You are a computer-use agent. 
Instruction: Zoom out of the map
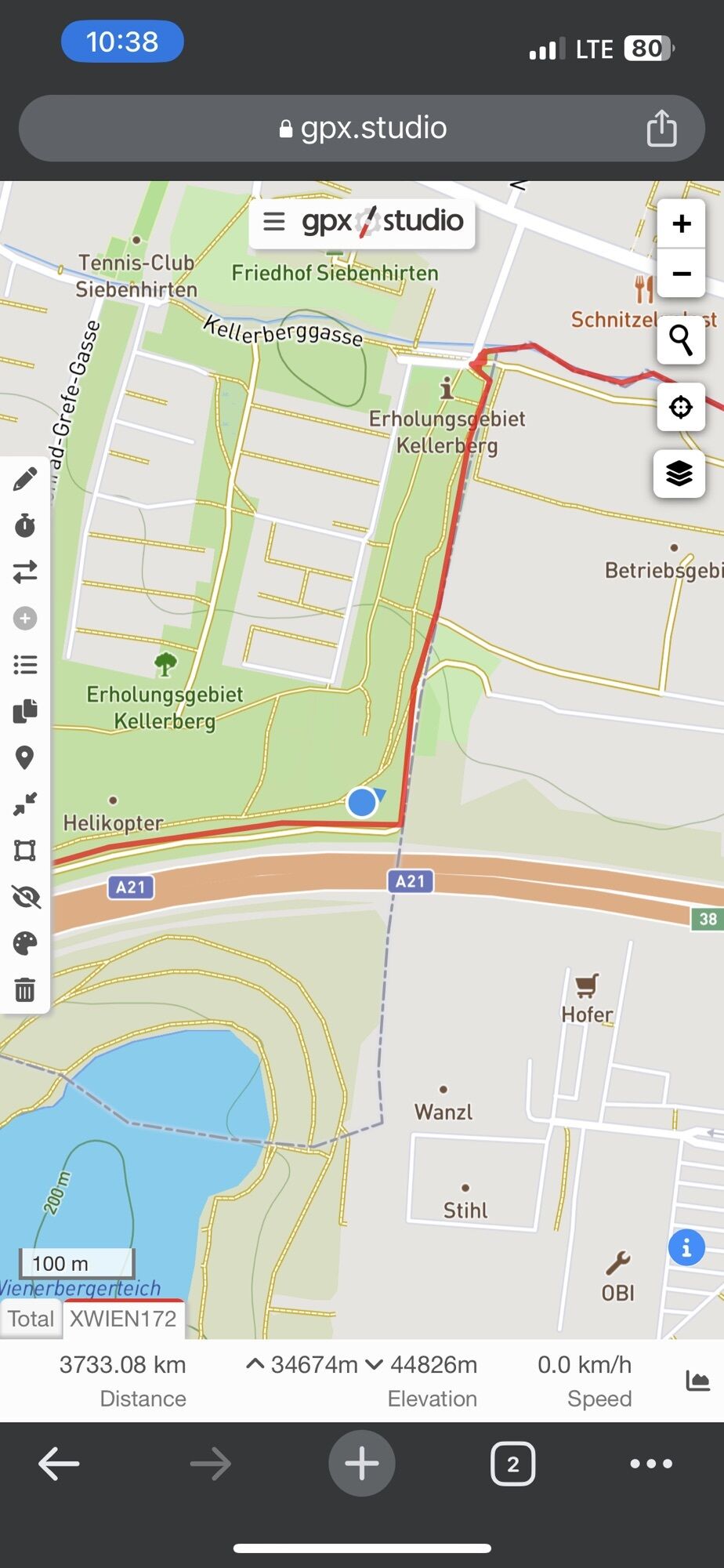tap(681, 274)
